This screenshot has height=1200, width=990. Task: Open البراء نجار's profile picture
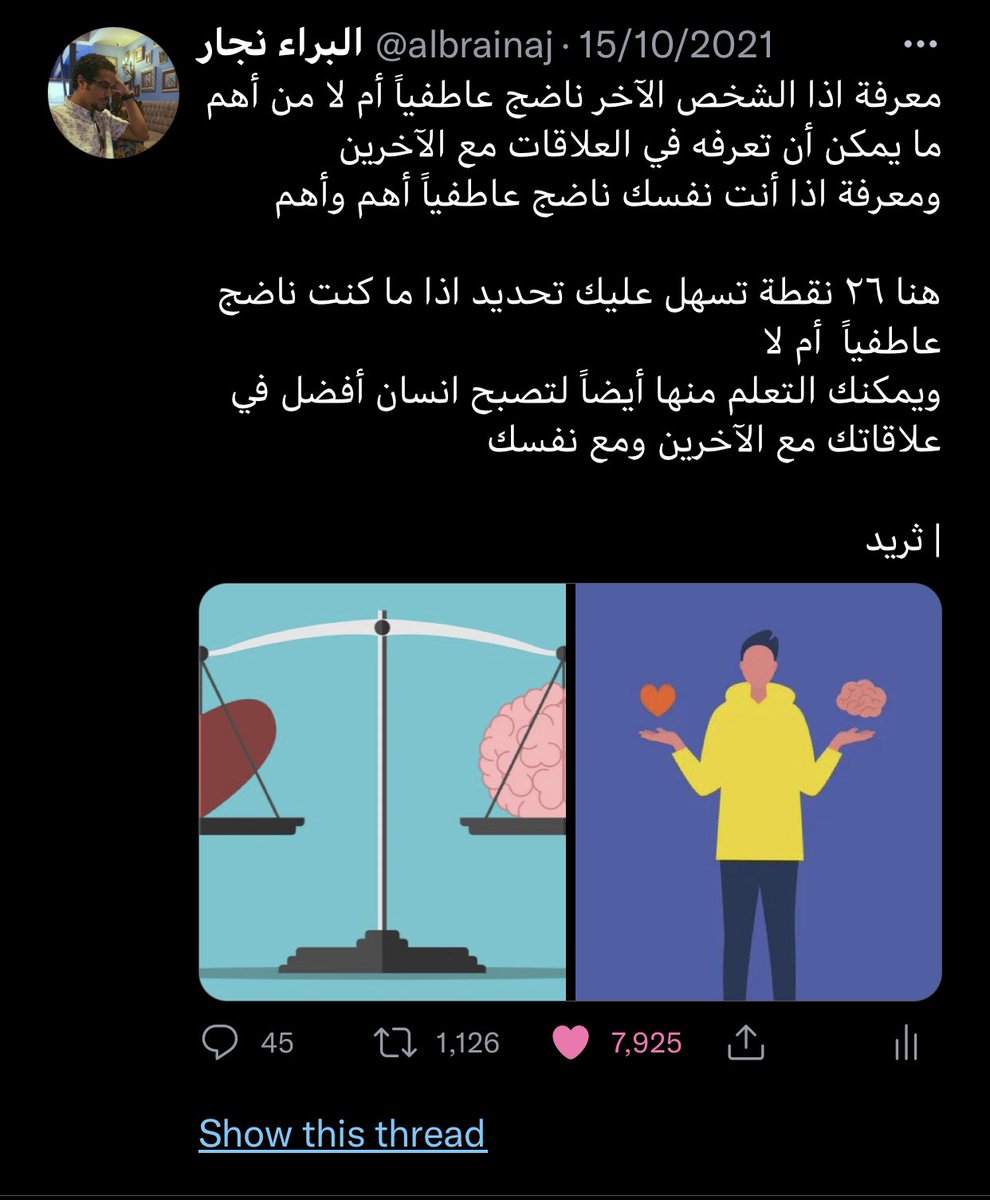[x=113, y=93]
